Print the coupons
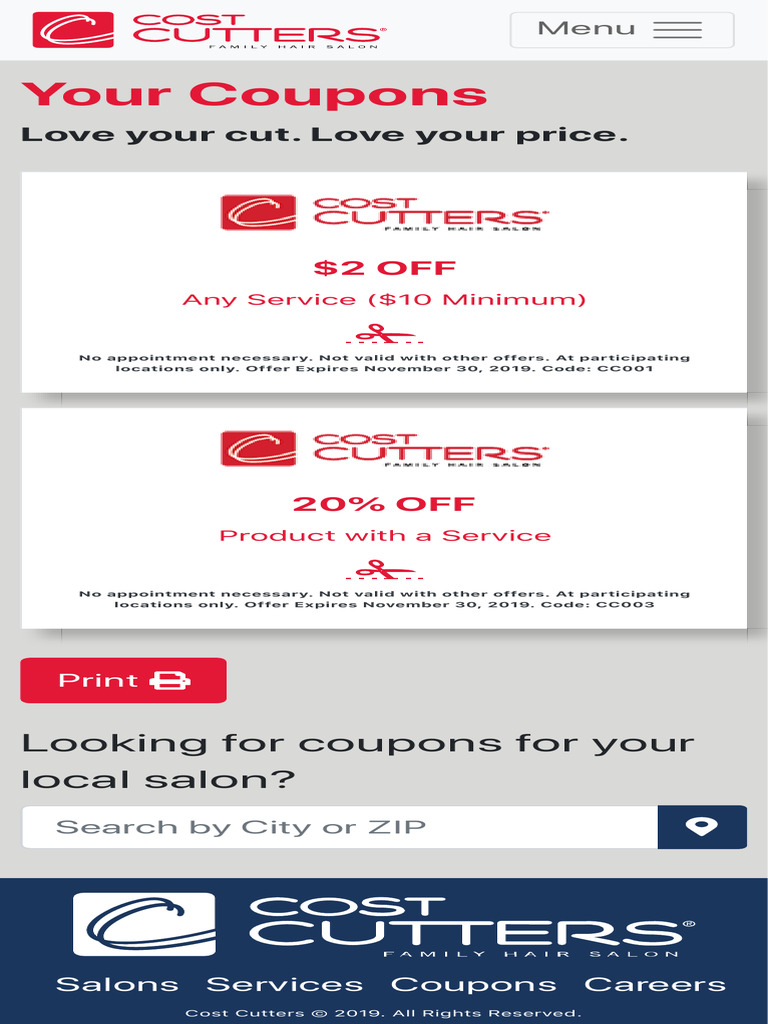The width and height of the screenshot is (768, 1024). 123,680
